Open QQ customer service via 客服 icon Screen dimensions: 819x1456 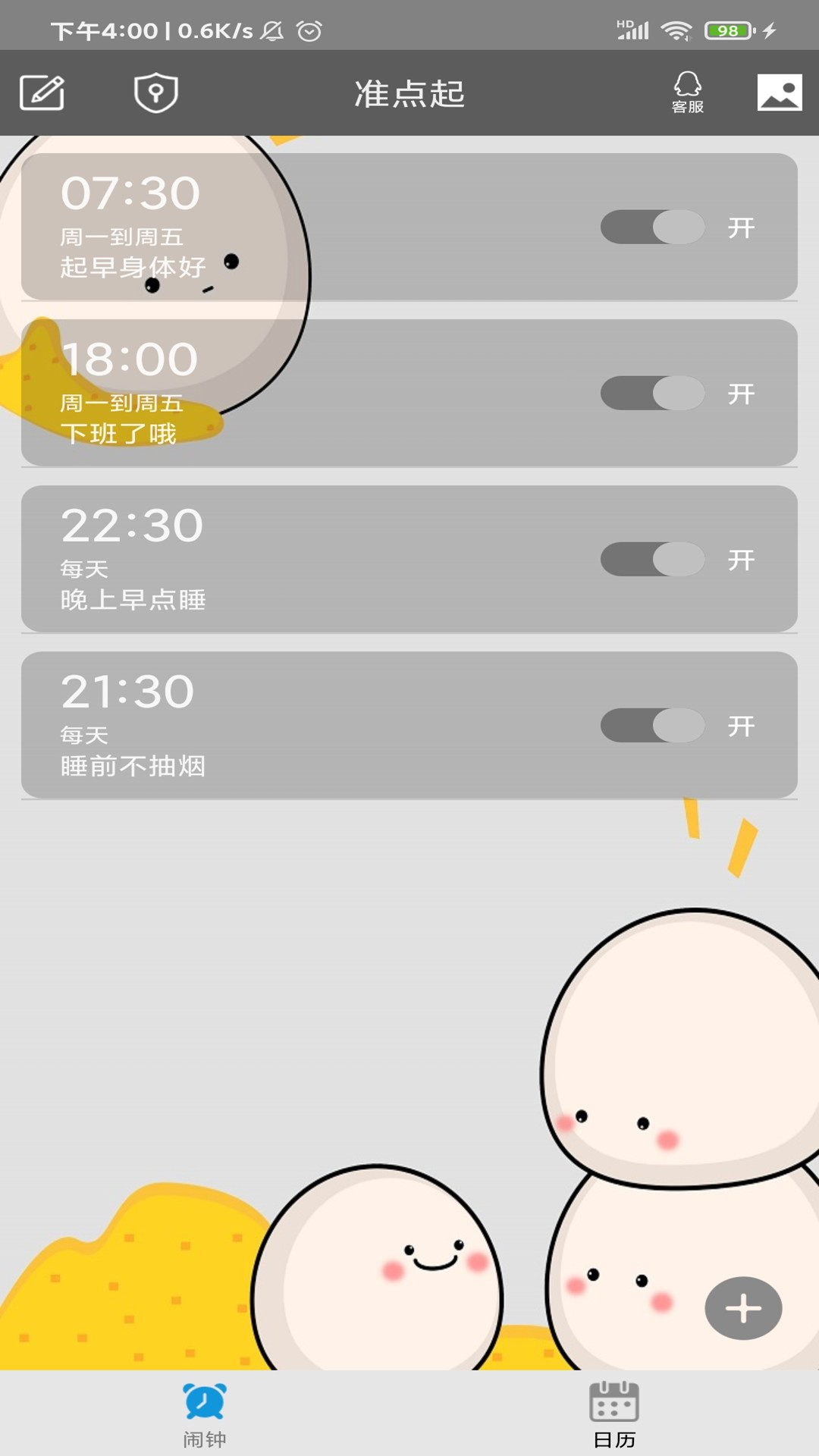pos(686,93)
